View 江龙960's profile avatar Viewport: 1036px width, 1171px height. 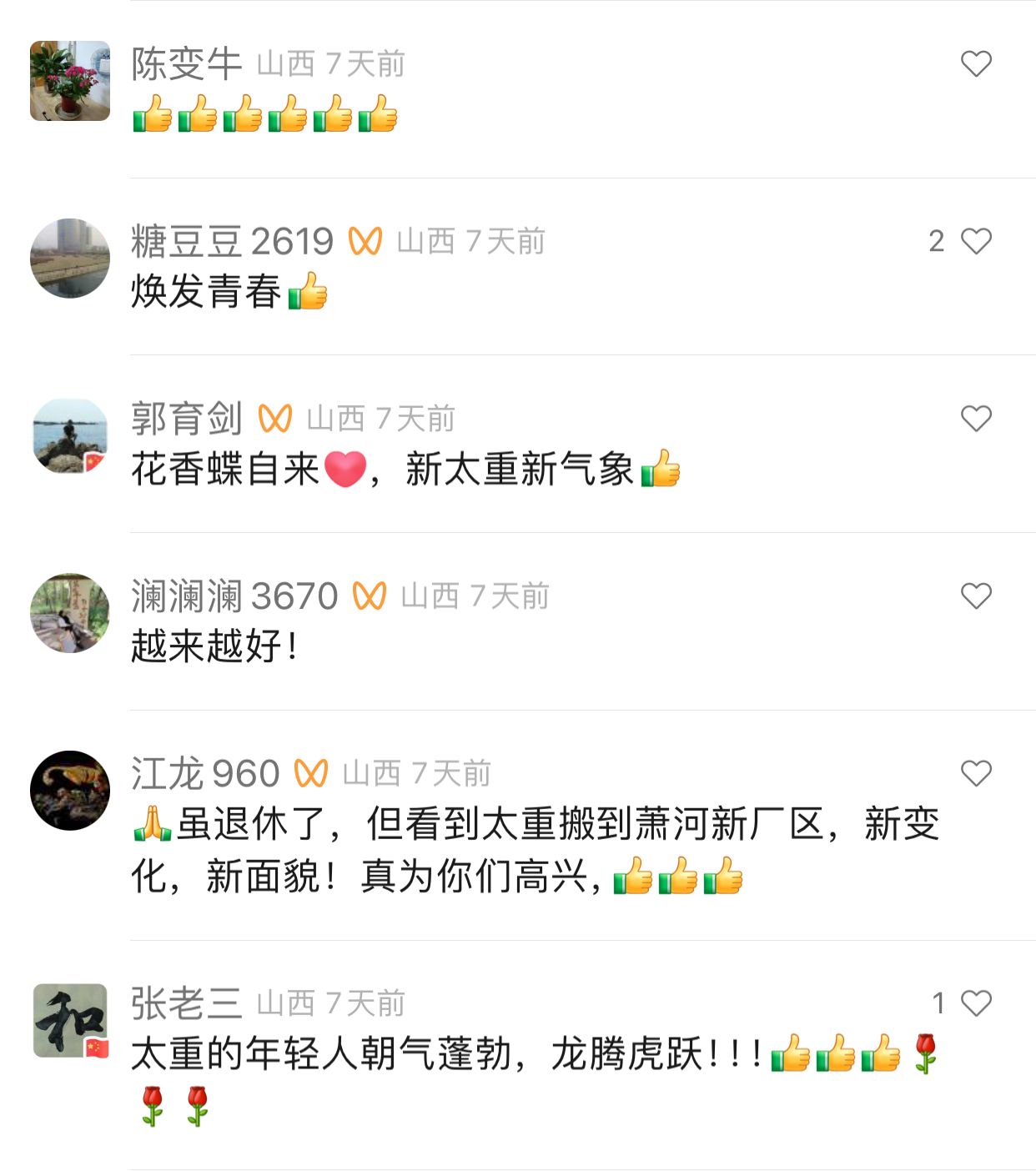pyautogui.click(x=70, y=791)
